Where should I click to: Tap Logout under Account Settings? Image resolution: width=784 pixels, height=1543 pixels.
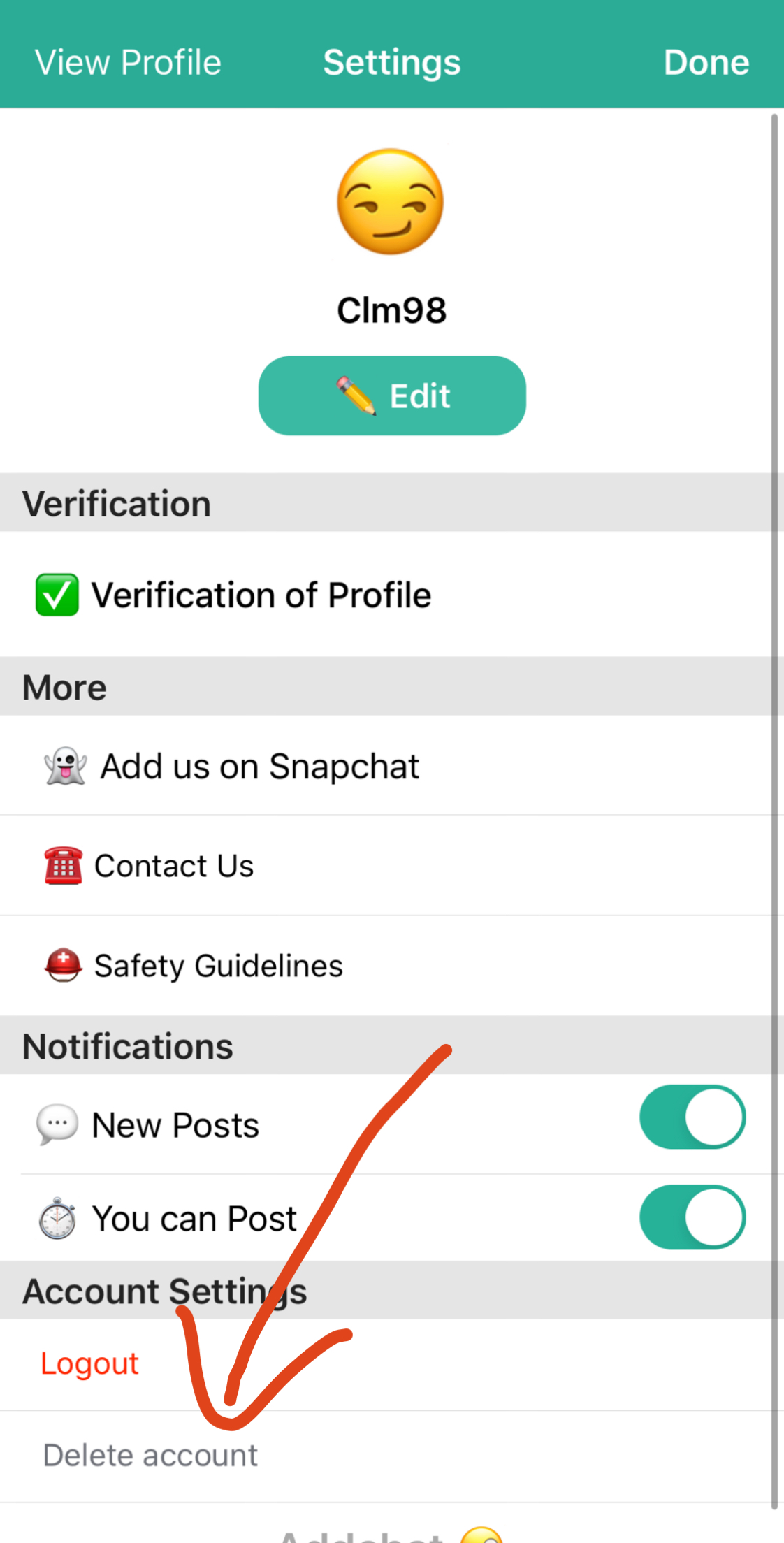[89, 1363]
